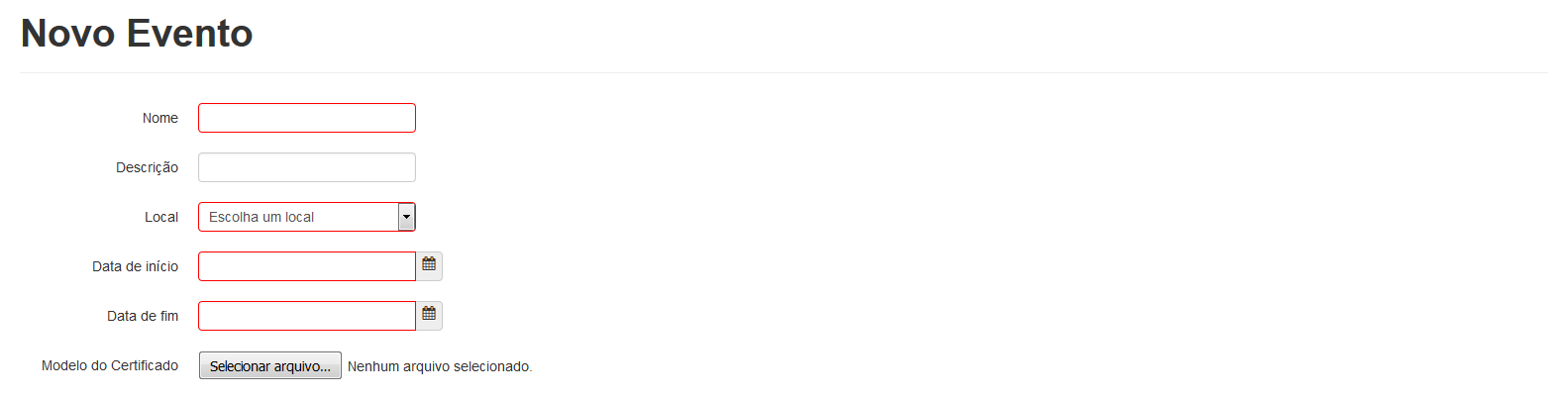Focus the Nome text field
This screenshot has height=399, width=1568.
(x=306, y=118)
